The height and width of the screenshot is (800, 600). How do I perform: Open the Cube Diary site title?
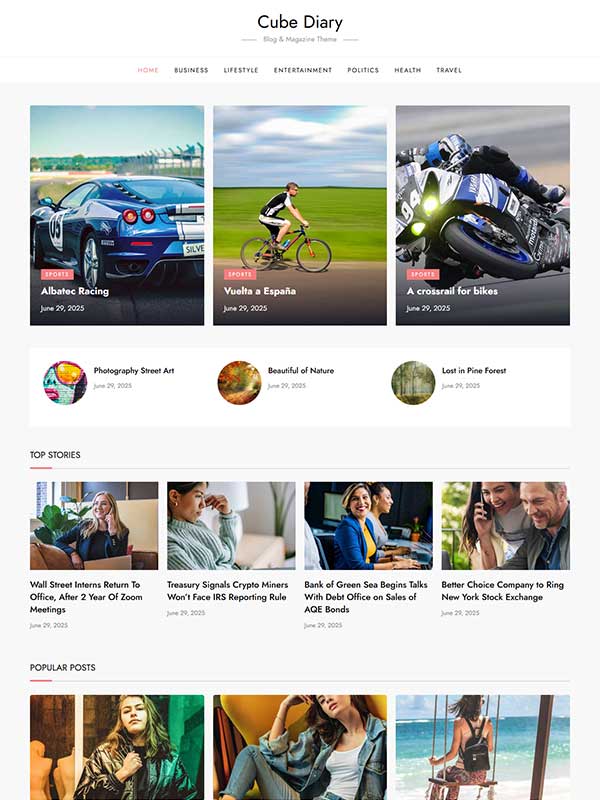coord(300,22)
